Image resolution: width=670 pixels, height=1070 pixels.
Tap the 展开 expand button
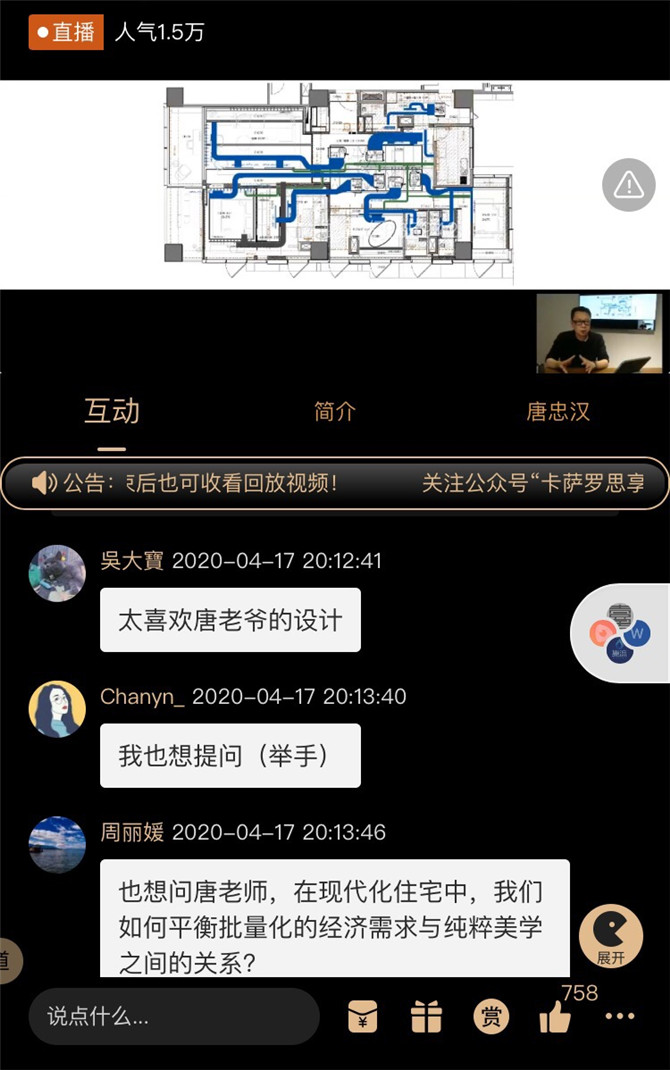(x=610, y=937)
